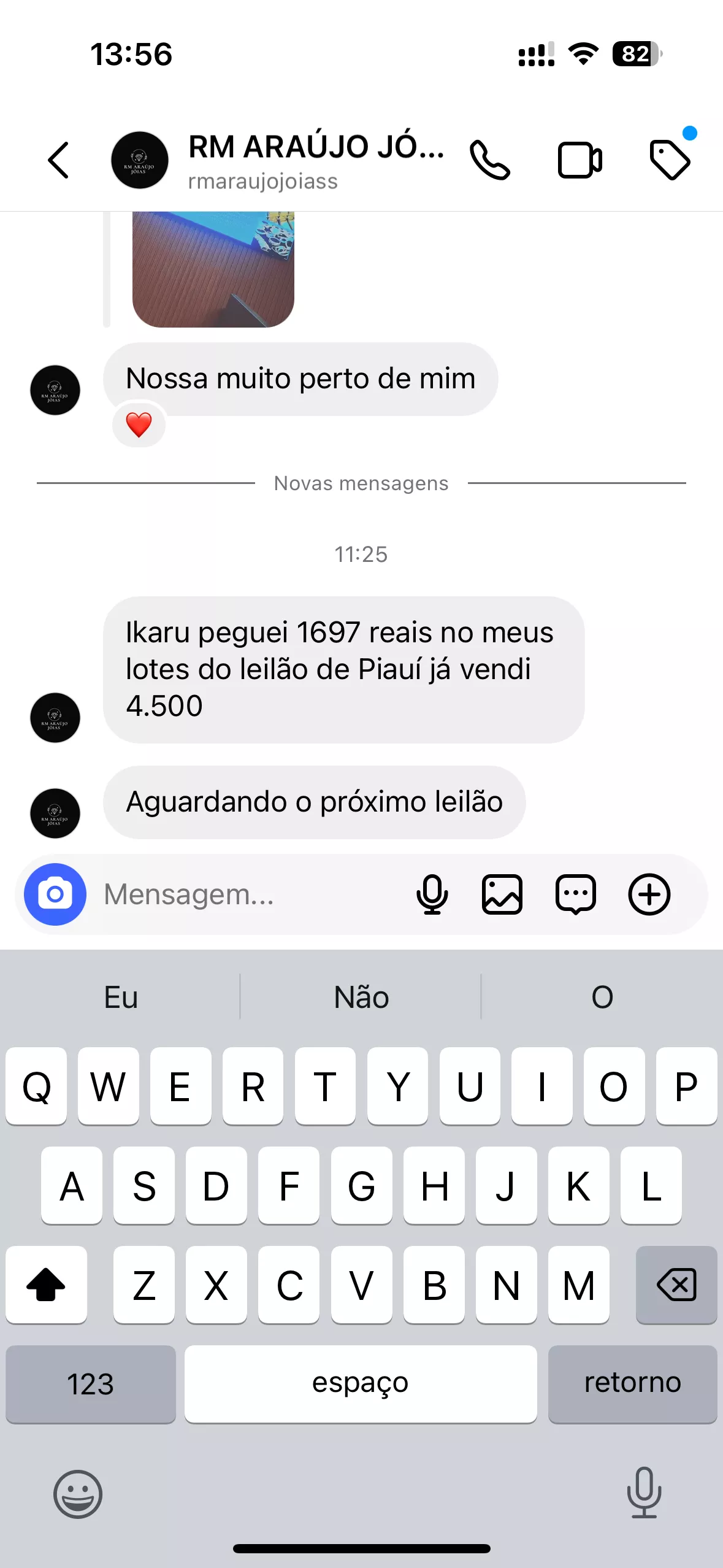Screen dimensions: 723x1568
Task: Choose the keyboard suggestion "Eu"
Action: coord(121,997)
